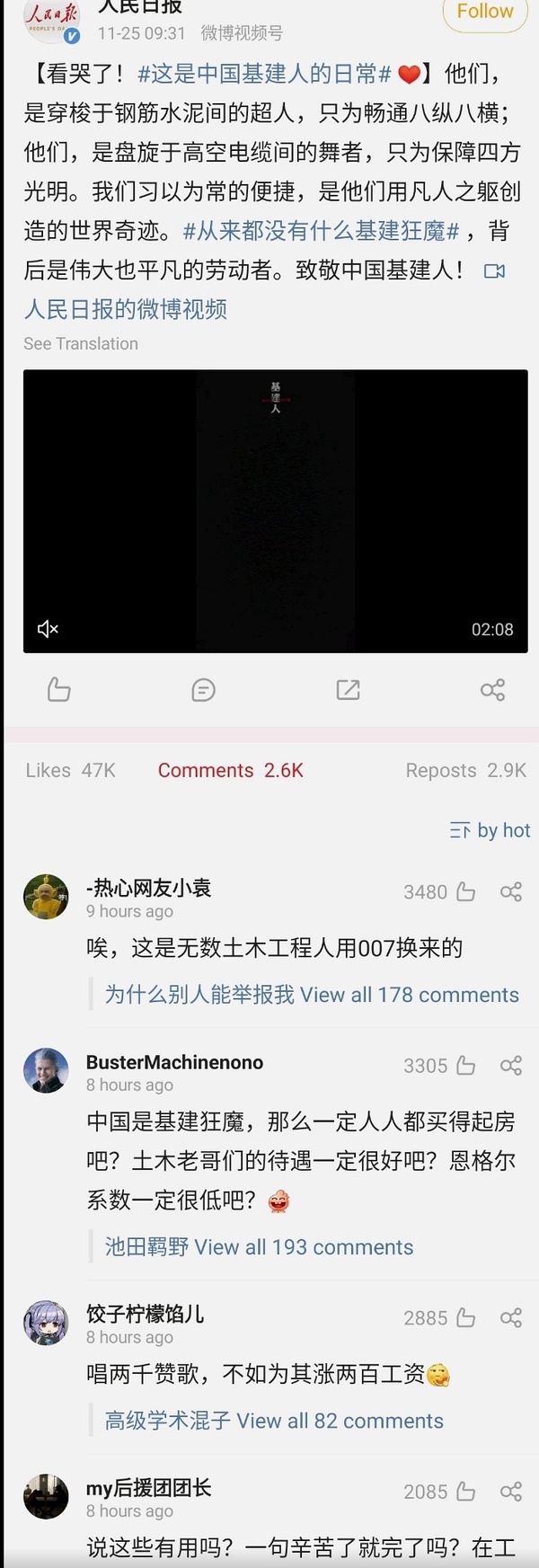Unmute the video sound
Screen dimensions: 539x1568
(x=48, y=629)
